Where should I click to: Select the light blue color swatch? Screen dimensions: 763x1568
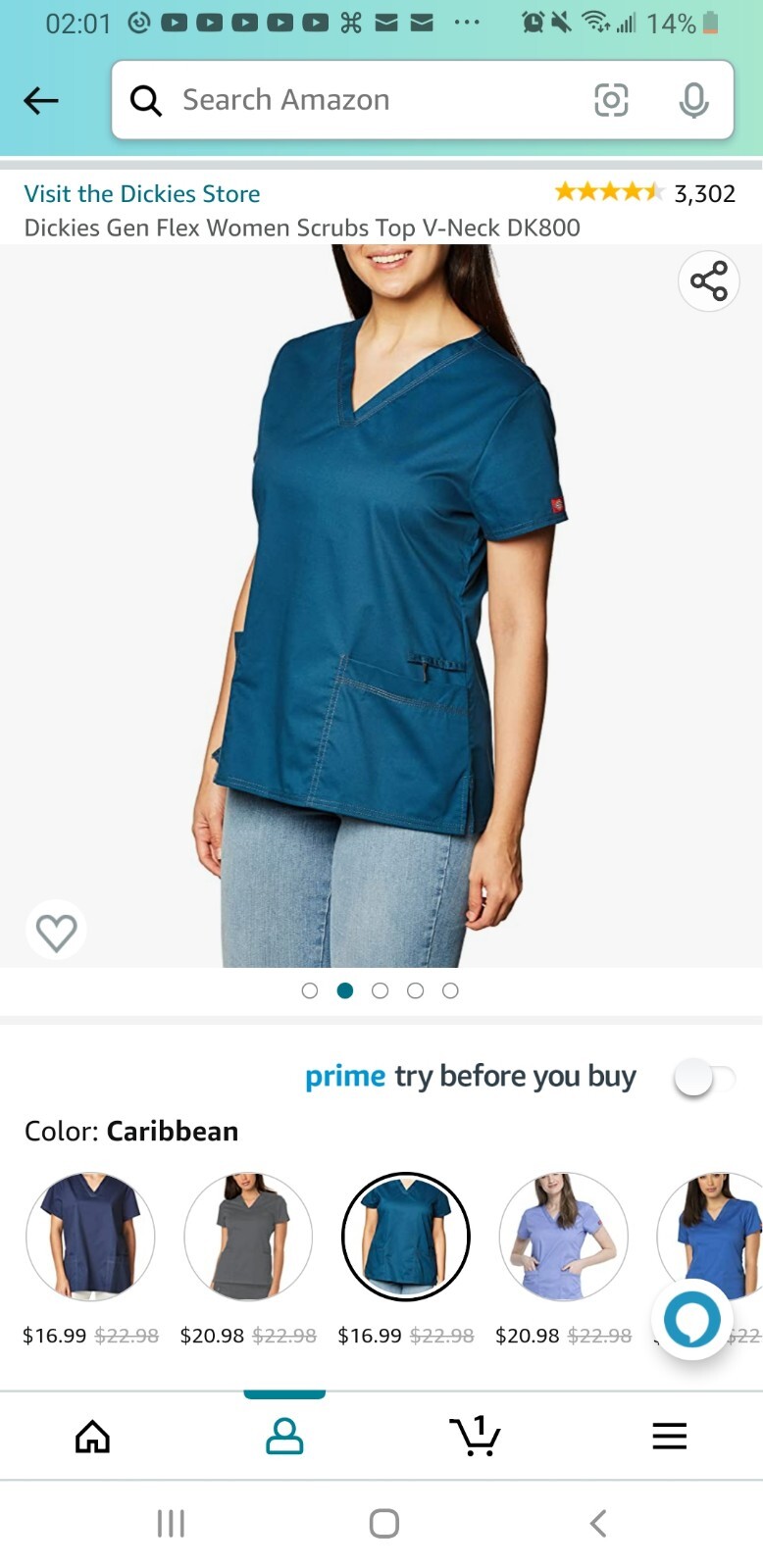point(563,1237)
